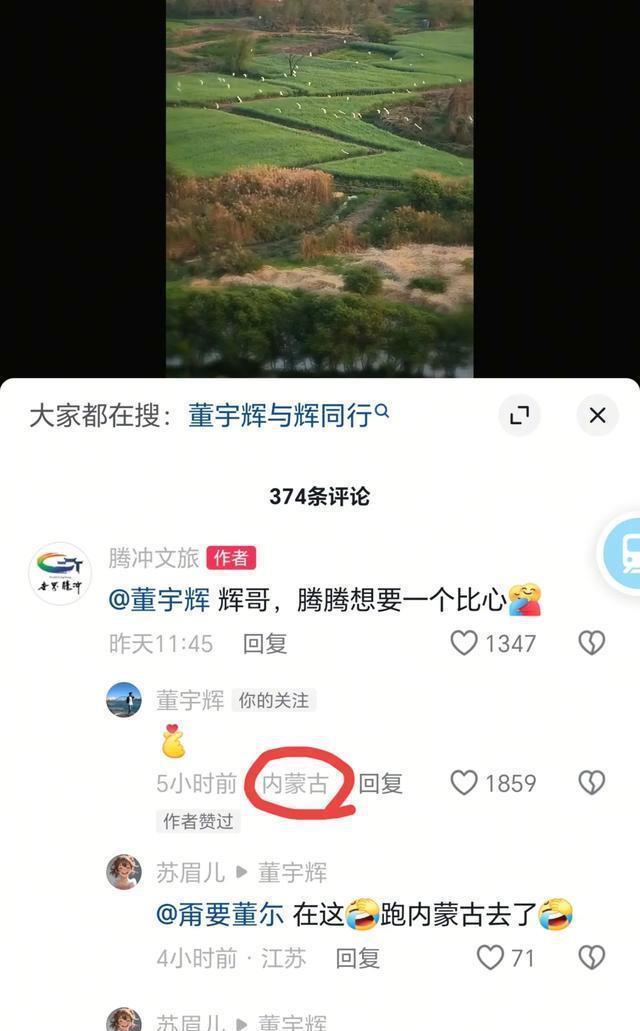The image size is (640, 1031).
Task: Like 苏眉儿's comment with 71 likes
Action: (x=490, y=958)
